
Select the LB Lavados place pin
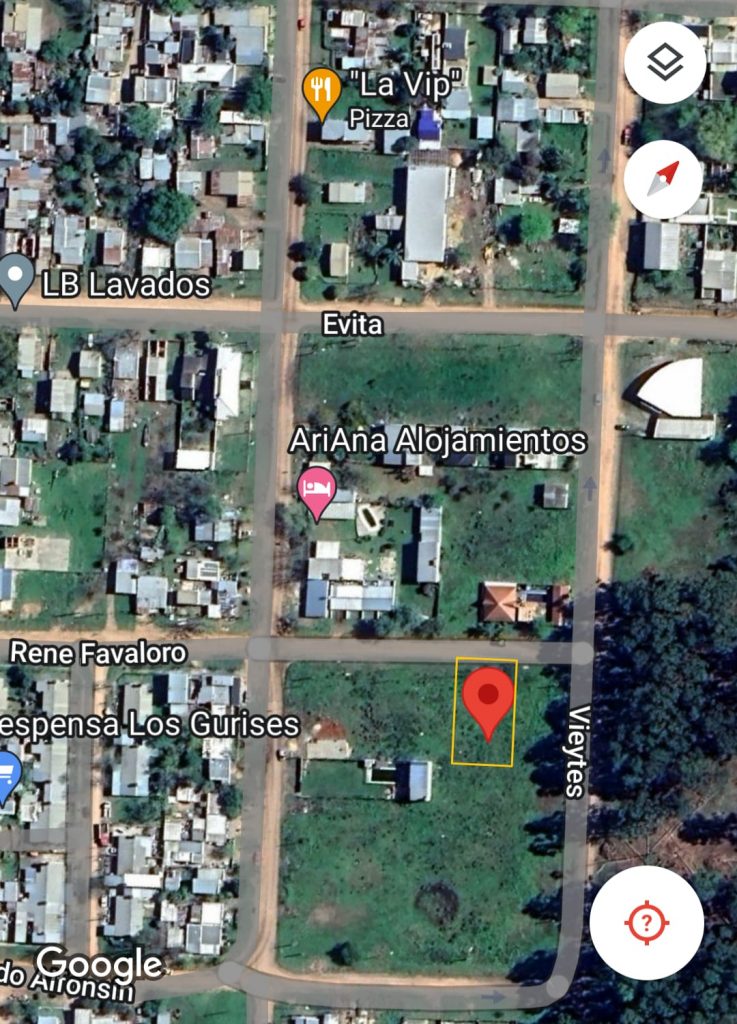click(x=15, y=276)
